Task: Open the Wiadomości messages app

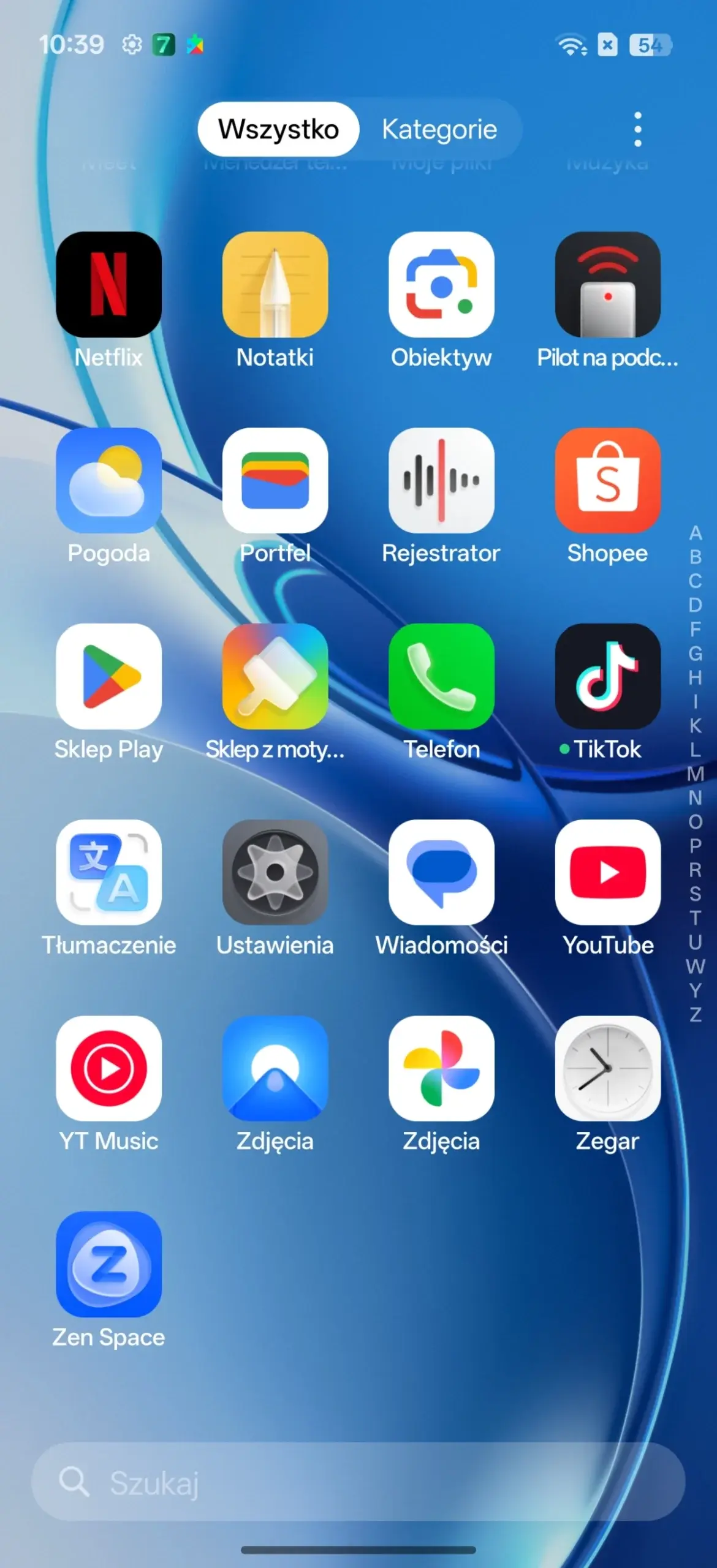Action: [441, 873]
